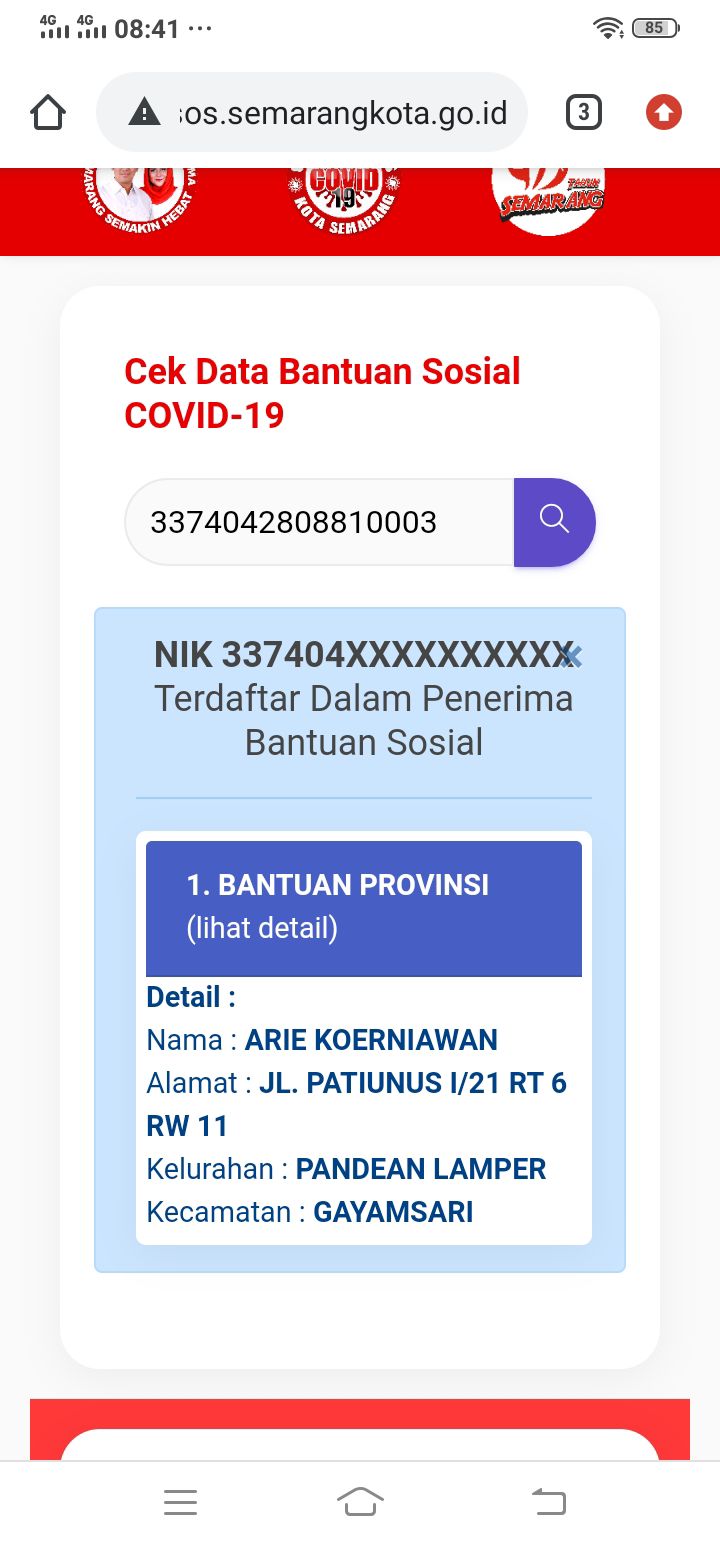Dismiss the NIK result alert

coord(571,657)
